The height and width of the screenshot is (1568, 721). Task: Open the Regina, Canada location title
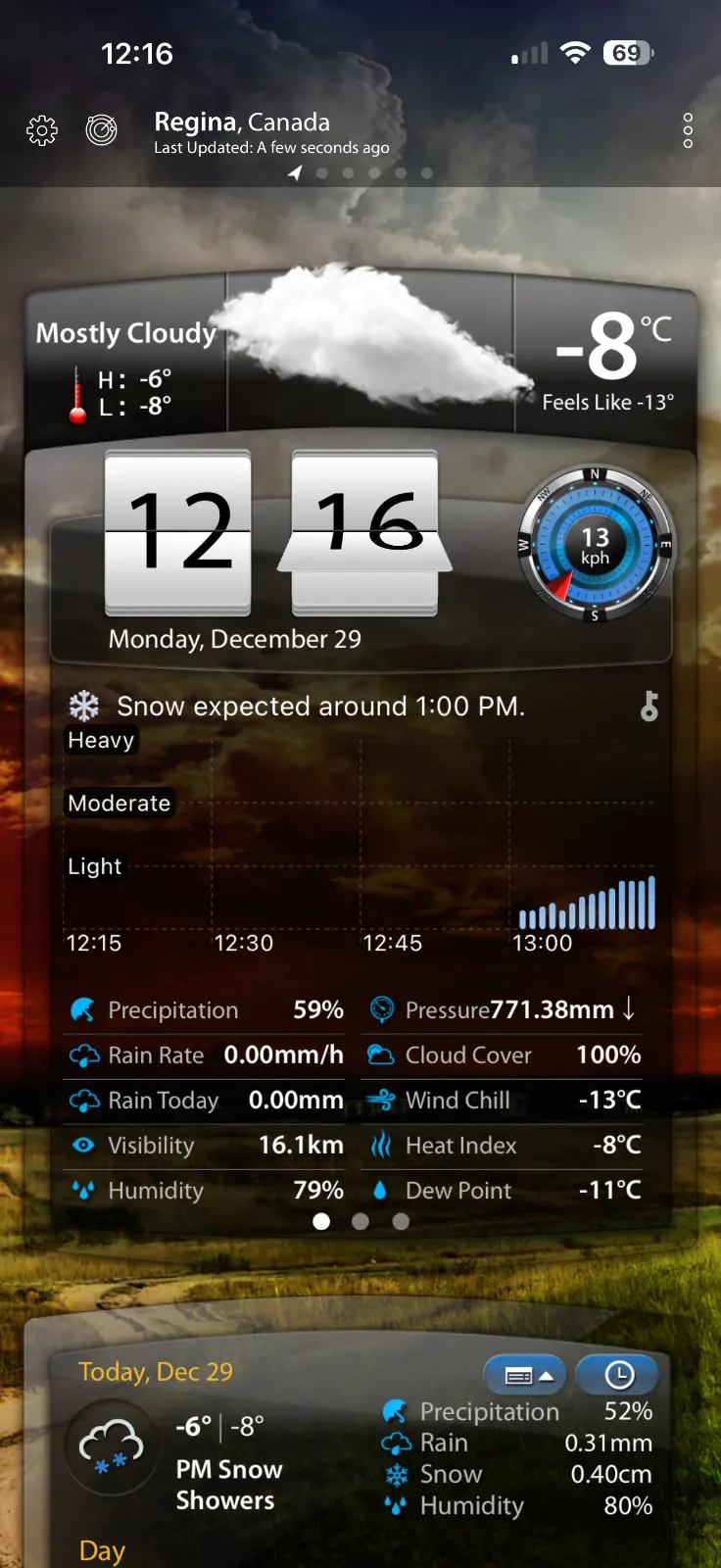(242, 122)
